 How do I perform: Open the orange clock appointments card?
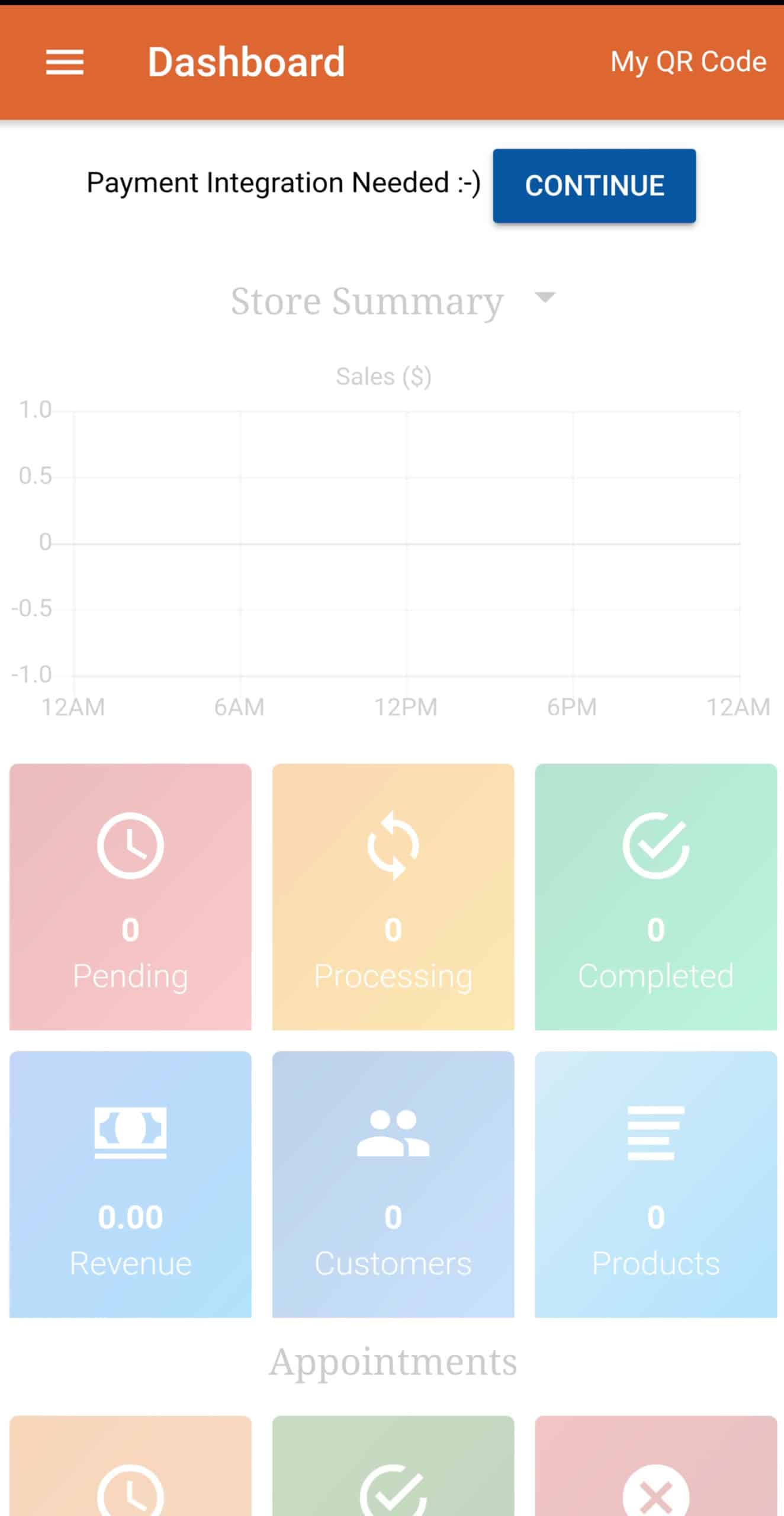point(130,1466)
